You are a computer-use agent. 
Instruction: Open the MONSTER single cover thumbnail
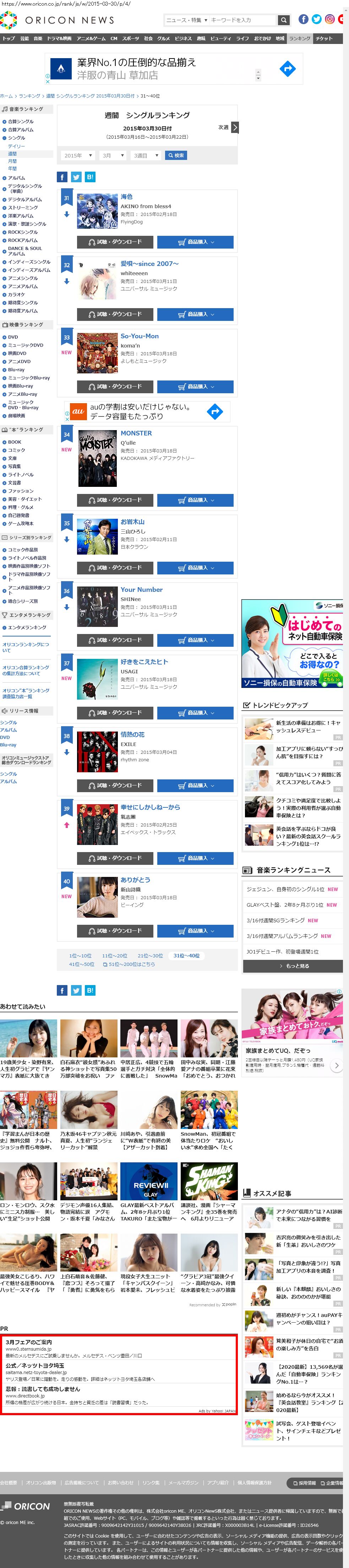coord(97,458)
